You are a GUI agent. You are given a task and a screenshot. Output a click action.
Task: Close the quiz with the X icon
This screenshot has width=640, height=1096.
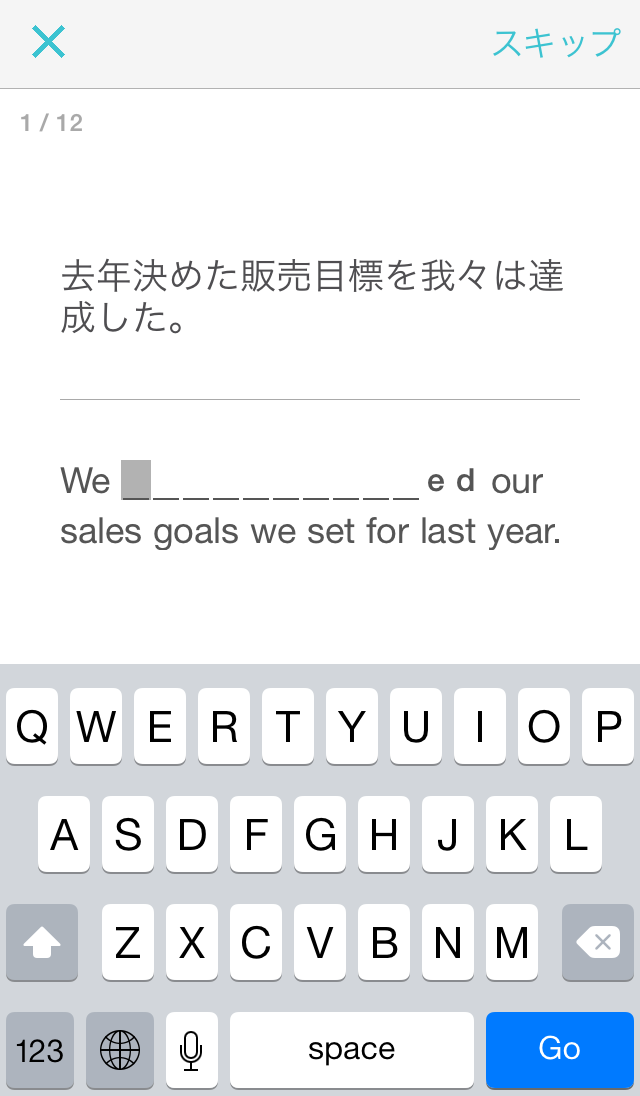click(x=48, y=42)
